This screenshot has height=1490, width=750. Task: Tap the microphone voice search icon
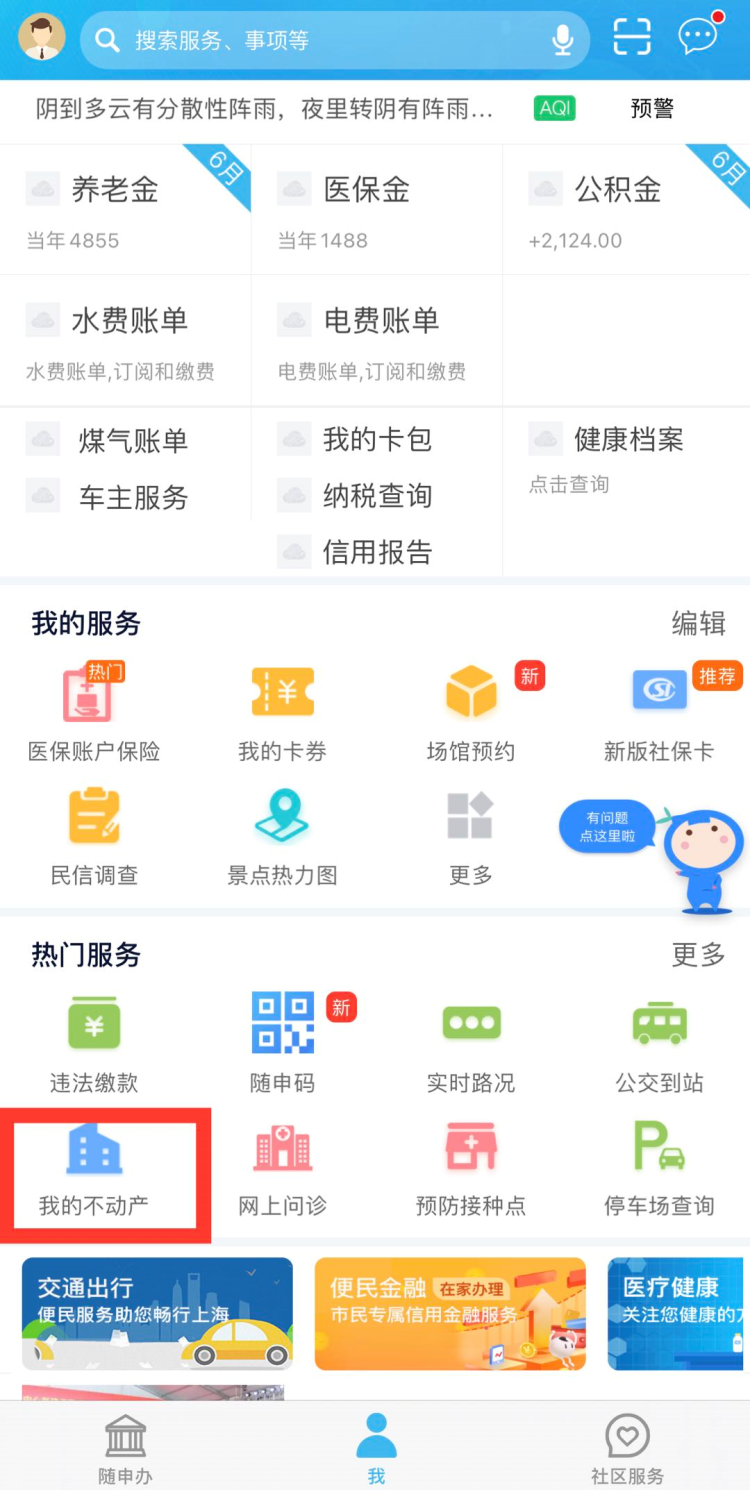click(x=563, y=40)
